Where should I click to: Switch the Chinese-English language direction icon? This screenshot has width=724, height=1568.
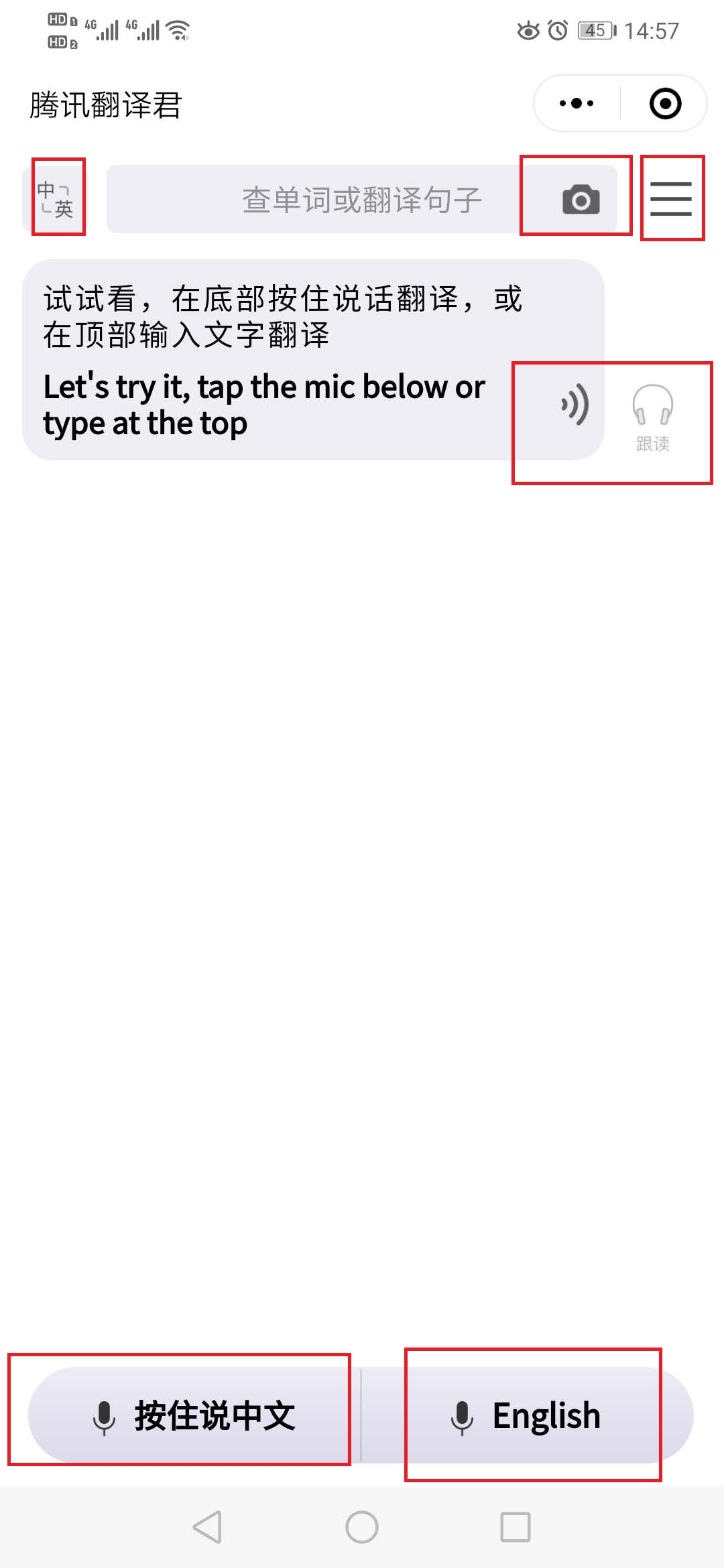(56, 199)
